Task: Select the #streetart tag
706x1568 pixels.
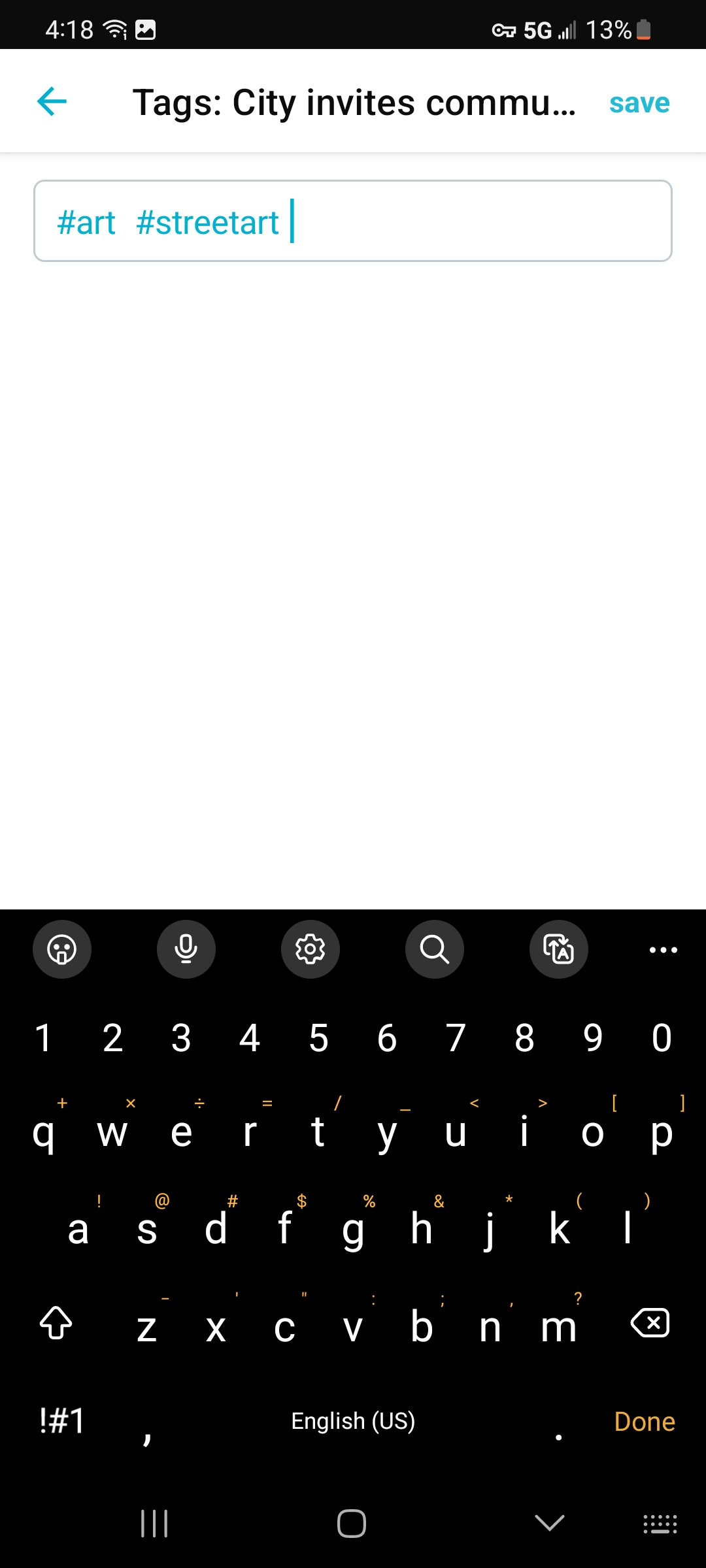Action: 207,222
